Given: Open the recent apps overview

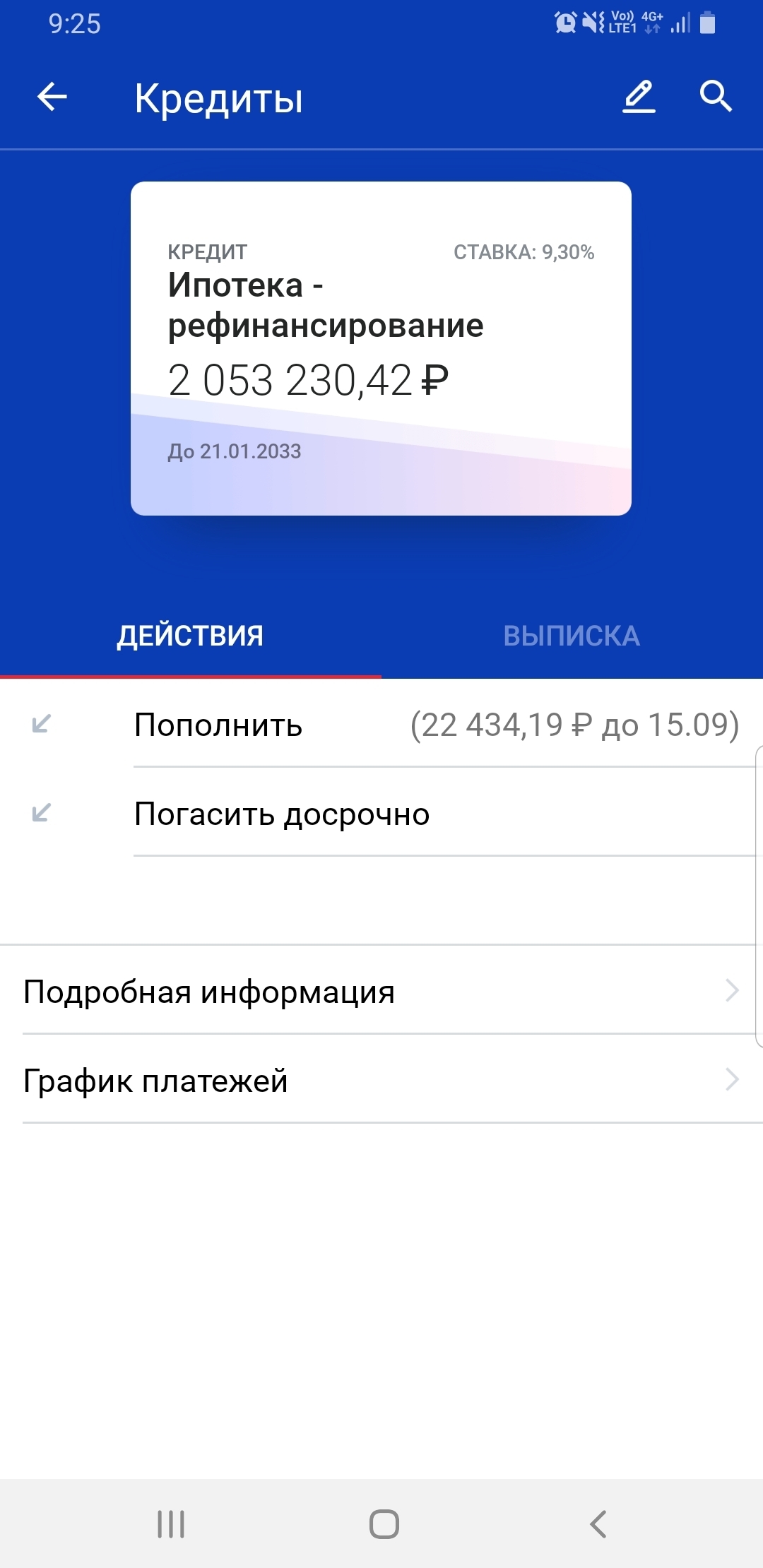Looking at the screenshot, I should [171, 1524].
